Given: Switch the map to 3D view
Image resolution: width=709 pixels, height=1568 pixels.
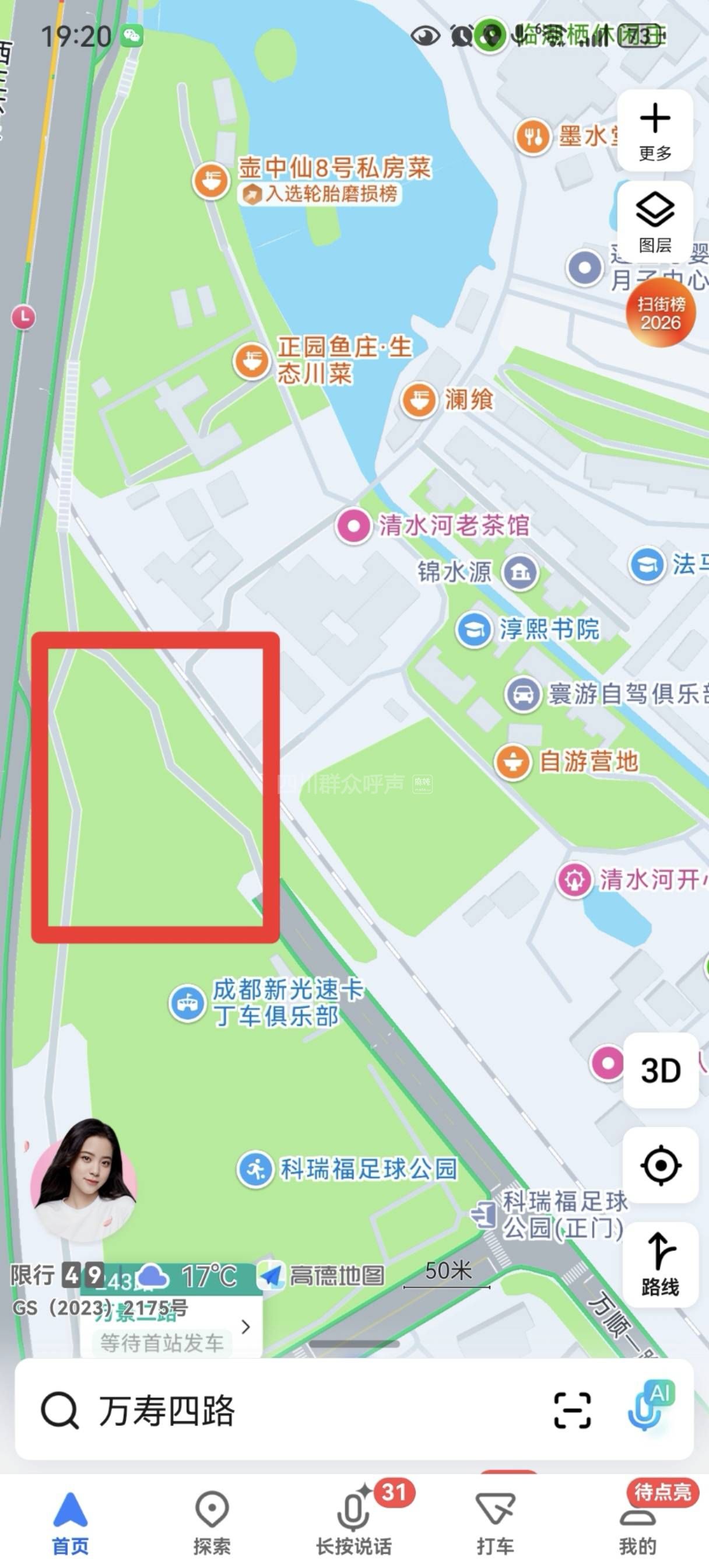Looking at the screenshot, I should [x=660, y=1070].
